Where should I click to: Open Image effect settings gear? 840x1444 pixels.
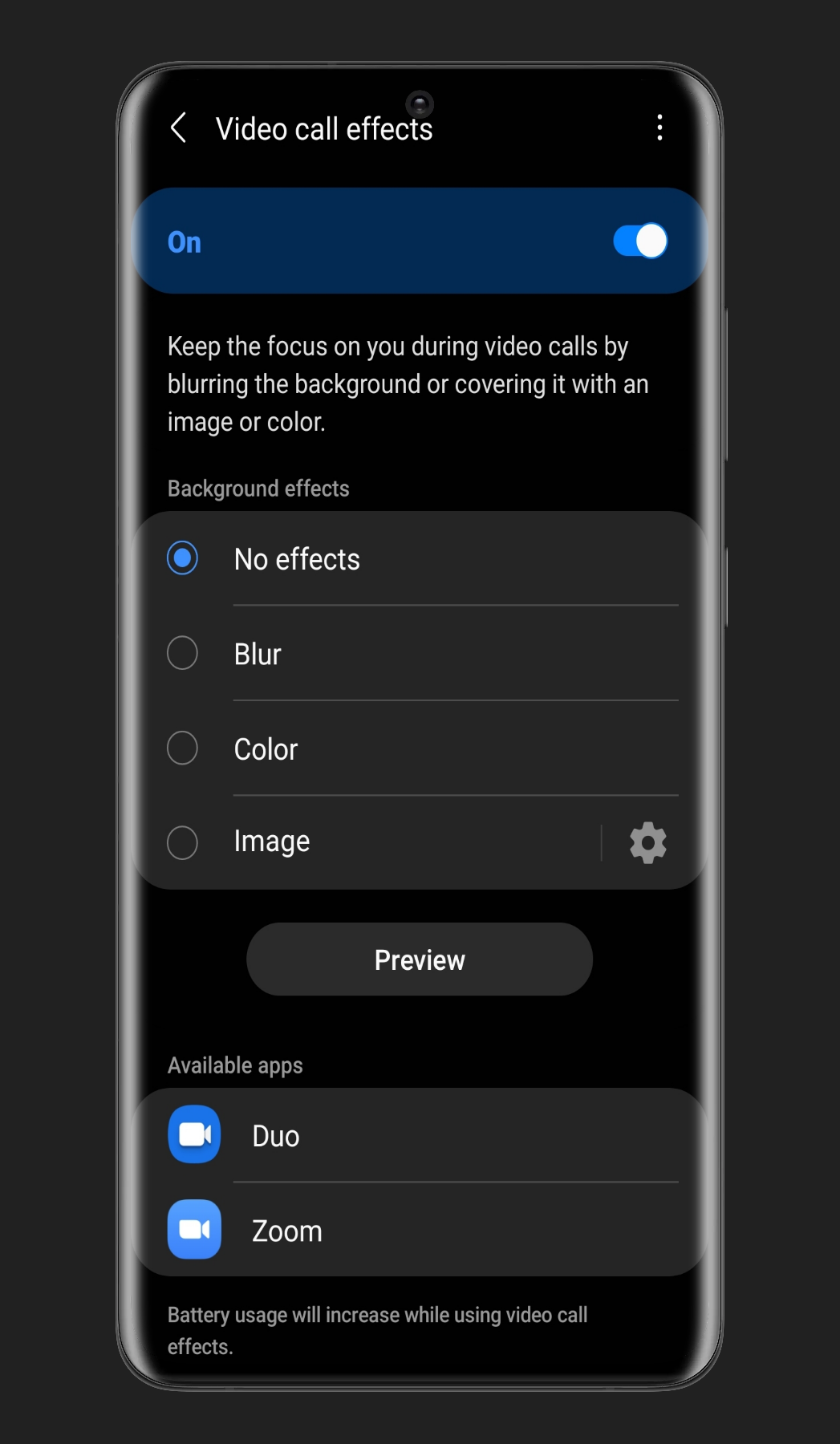click(x=647, y=842)
